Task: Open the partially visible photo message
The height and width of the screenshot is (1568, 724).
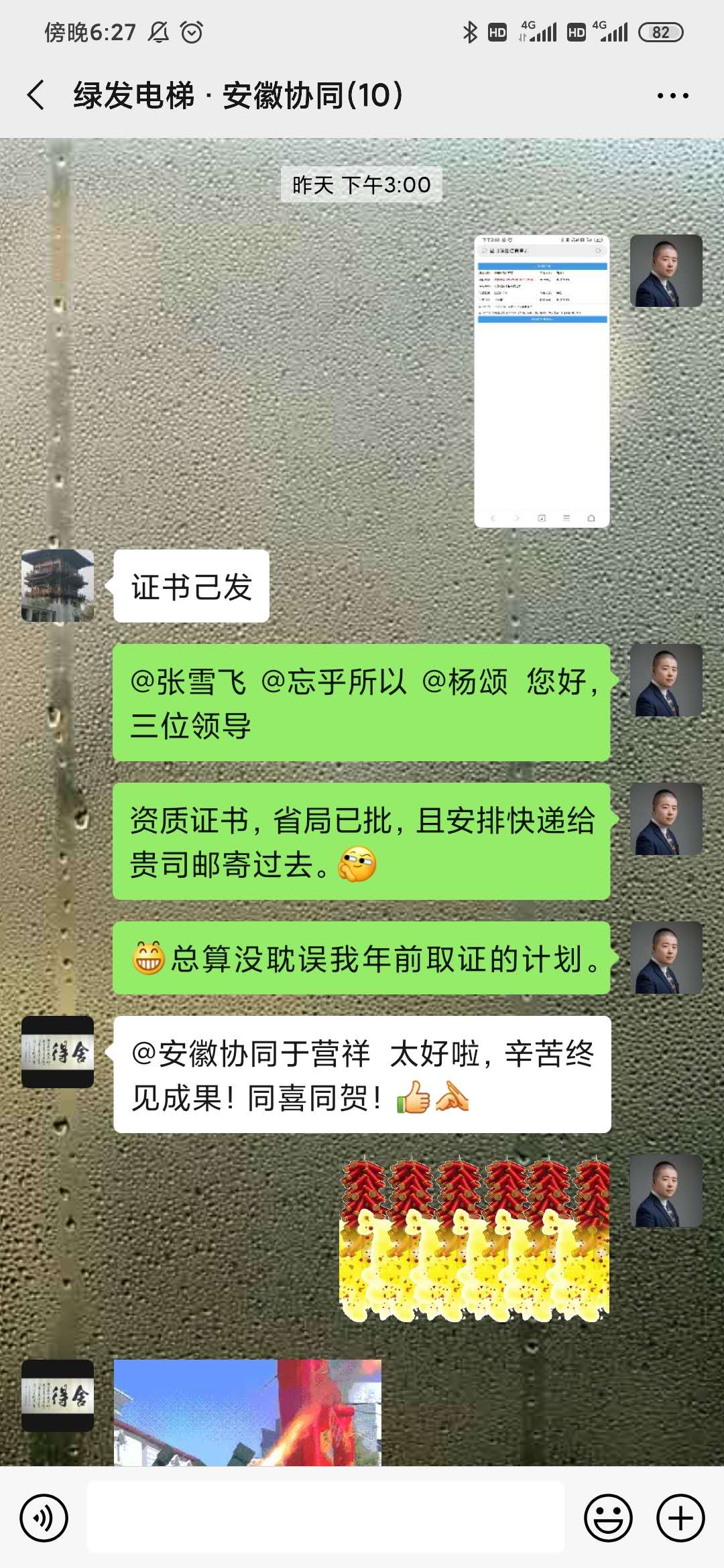Action: point(247,1413)
